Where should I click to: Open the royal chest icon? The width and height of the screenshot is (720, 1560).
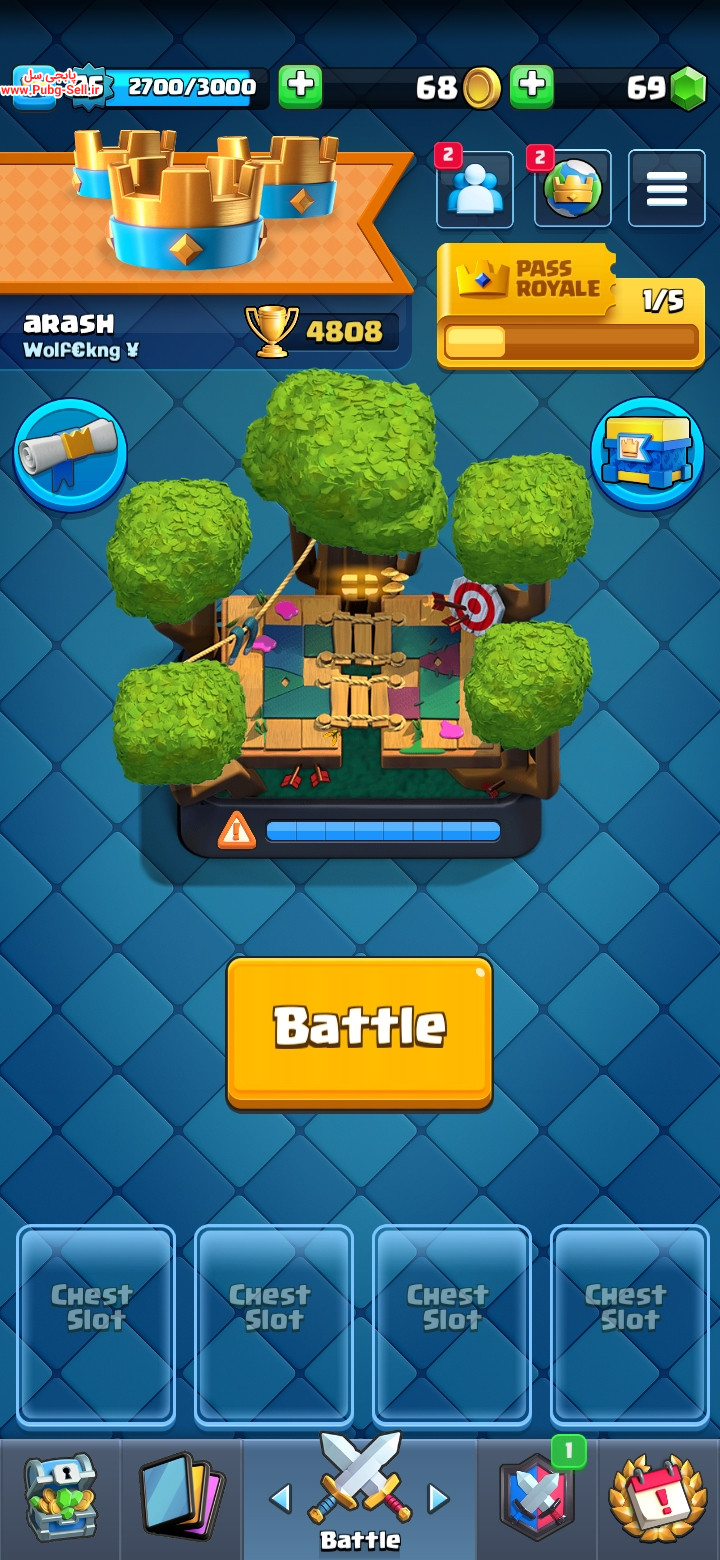coord(647,453)
